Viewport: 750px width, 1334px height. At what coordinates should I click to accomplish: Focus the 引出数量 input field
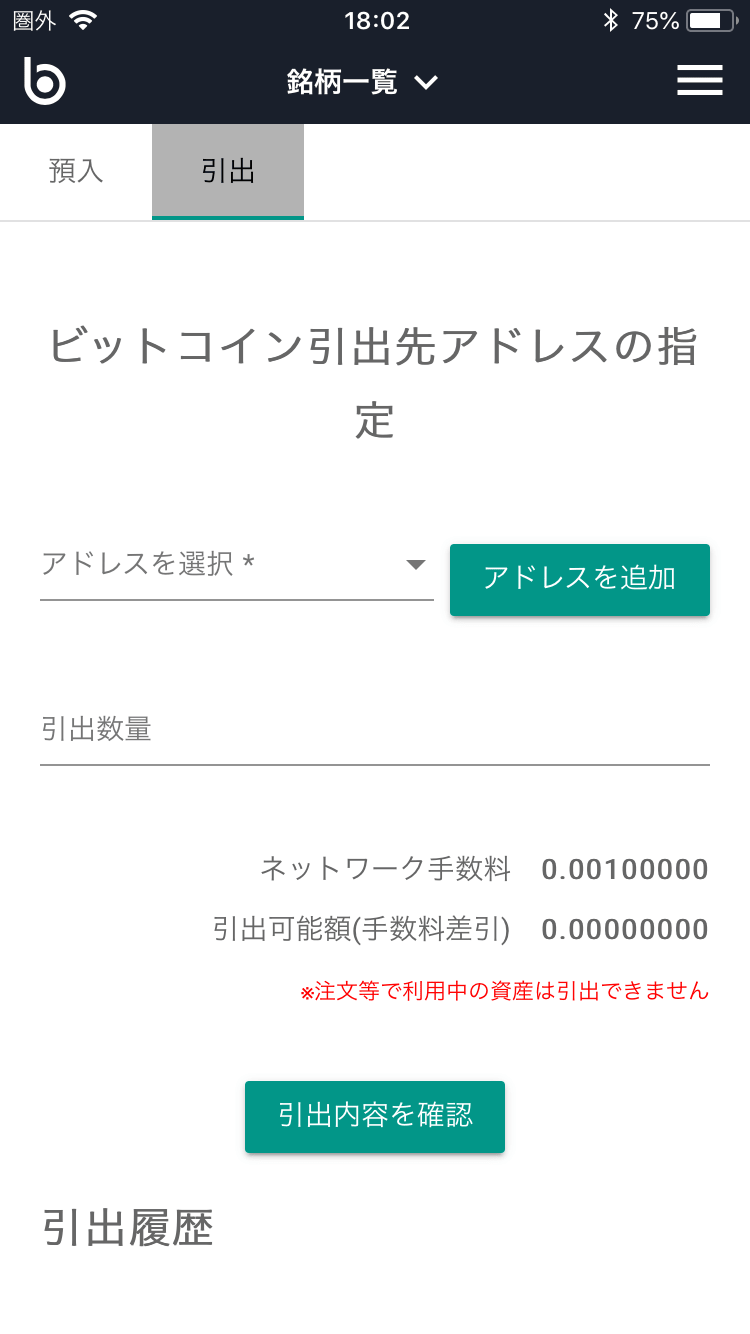375,731
